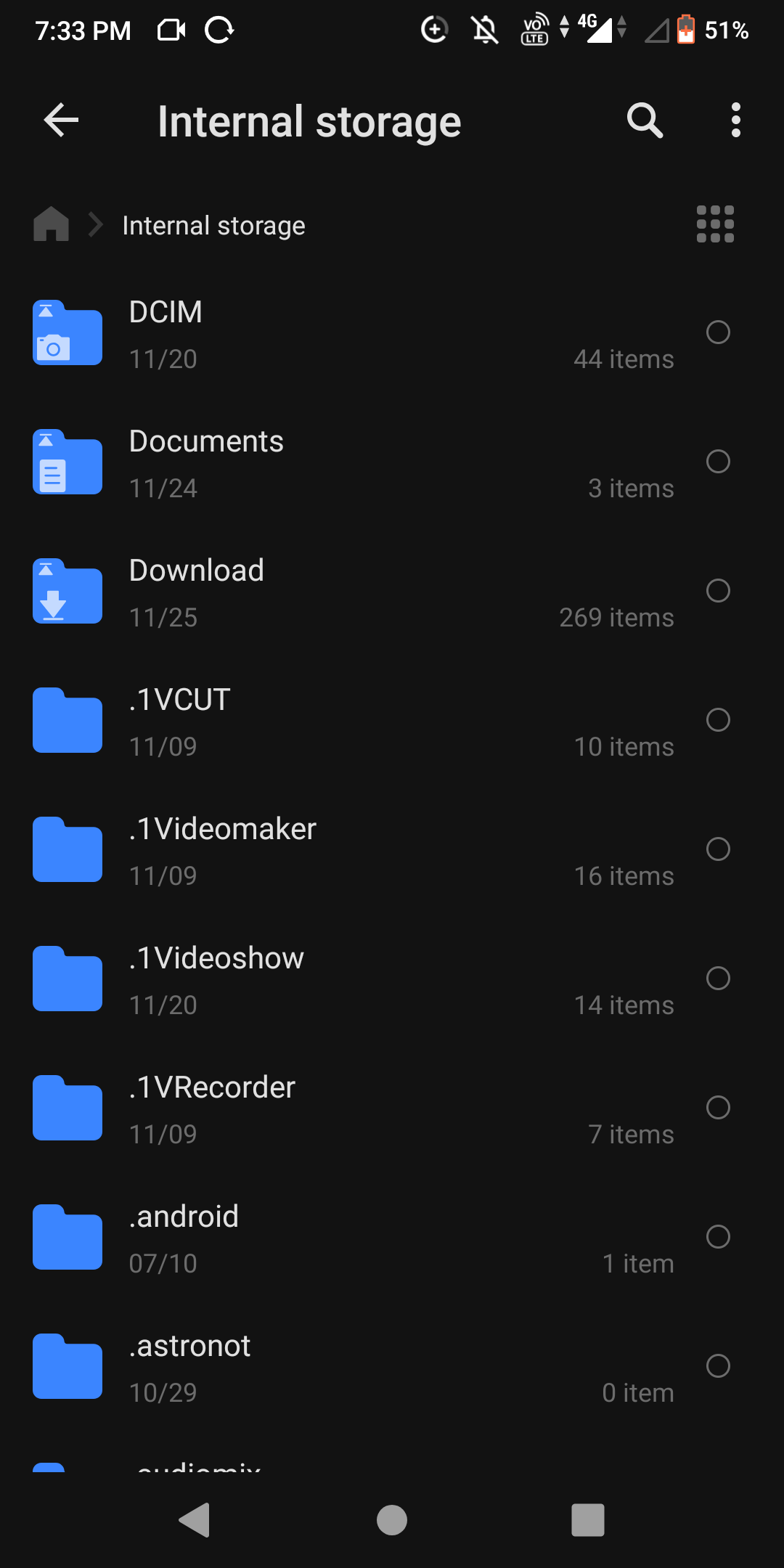The width and height of the screenshot is (784, 1568).
Task: Open the .1VCUT folder
Action: (179, 701)
